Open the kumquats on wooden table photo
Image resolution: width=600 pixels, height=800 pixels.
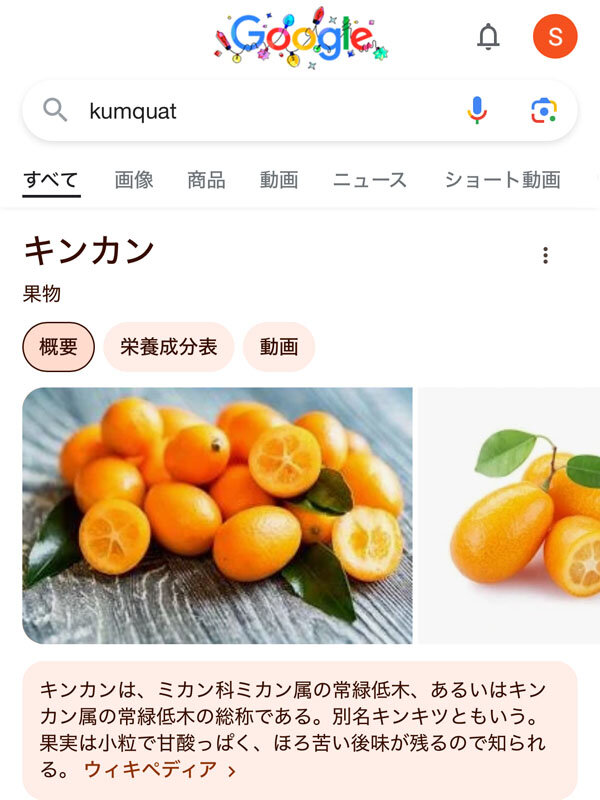217,515
